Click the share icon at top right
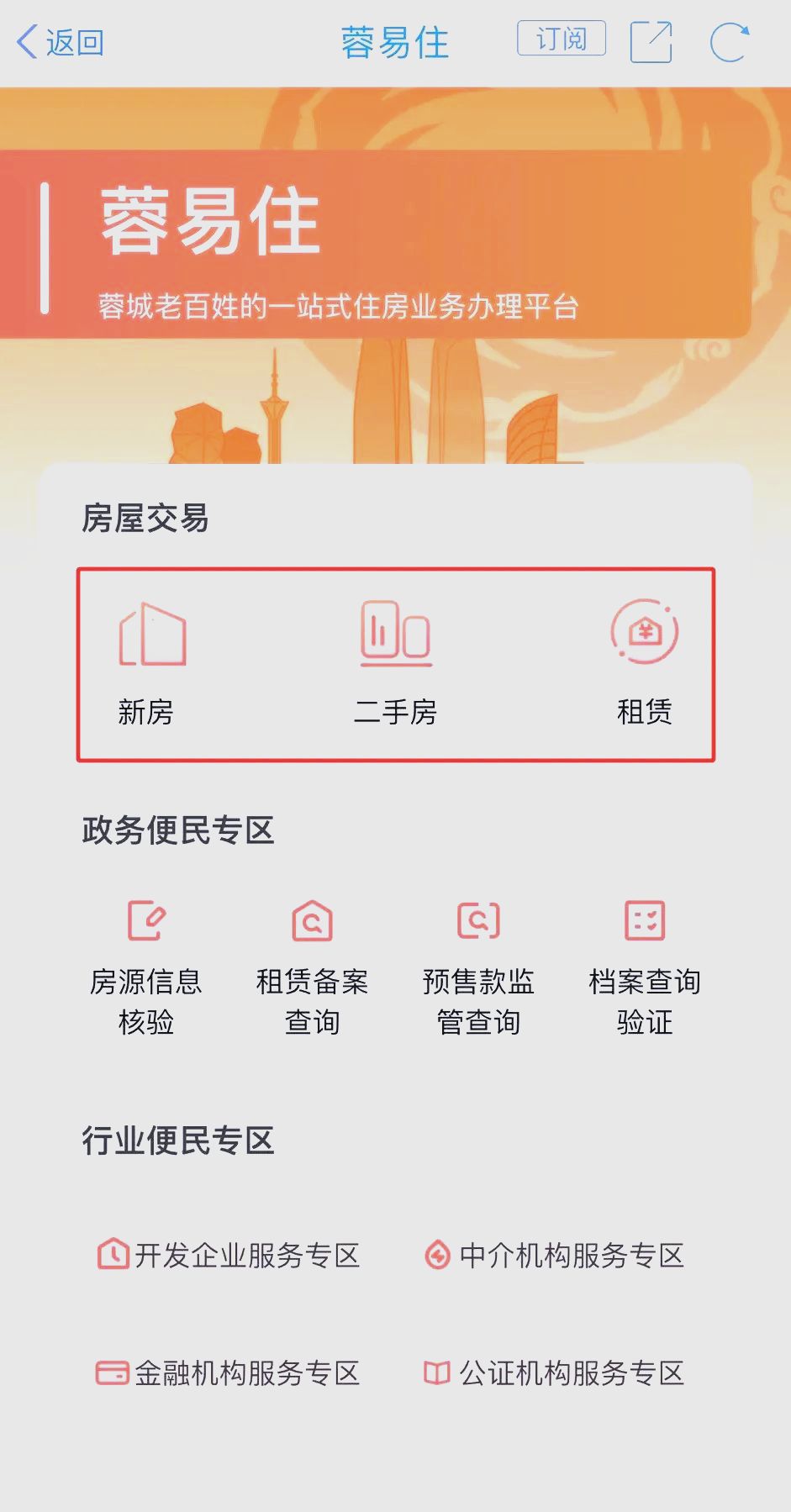The height and width of the screenshot is (1512, 791). (x=651, y=41)
